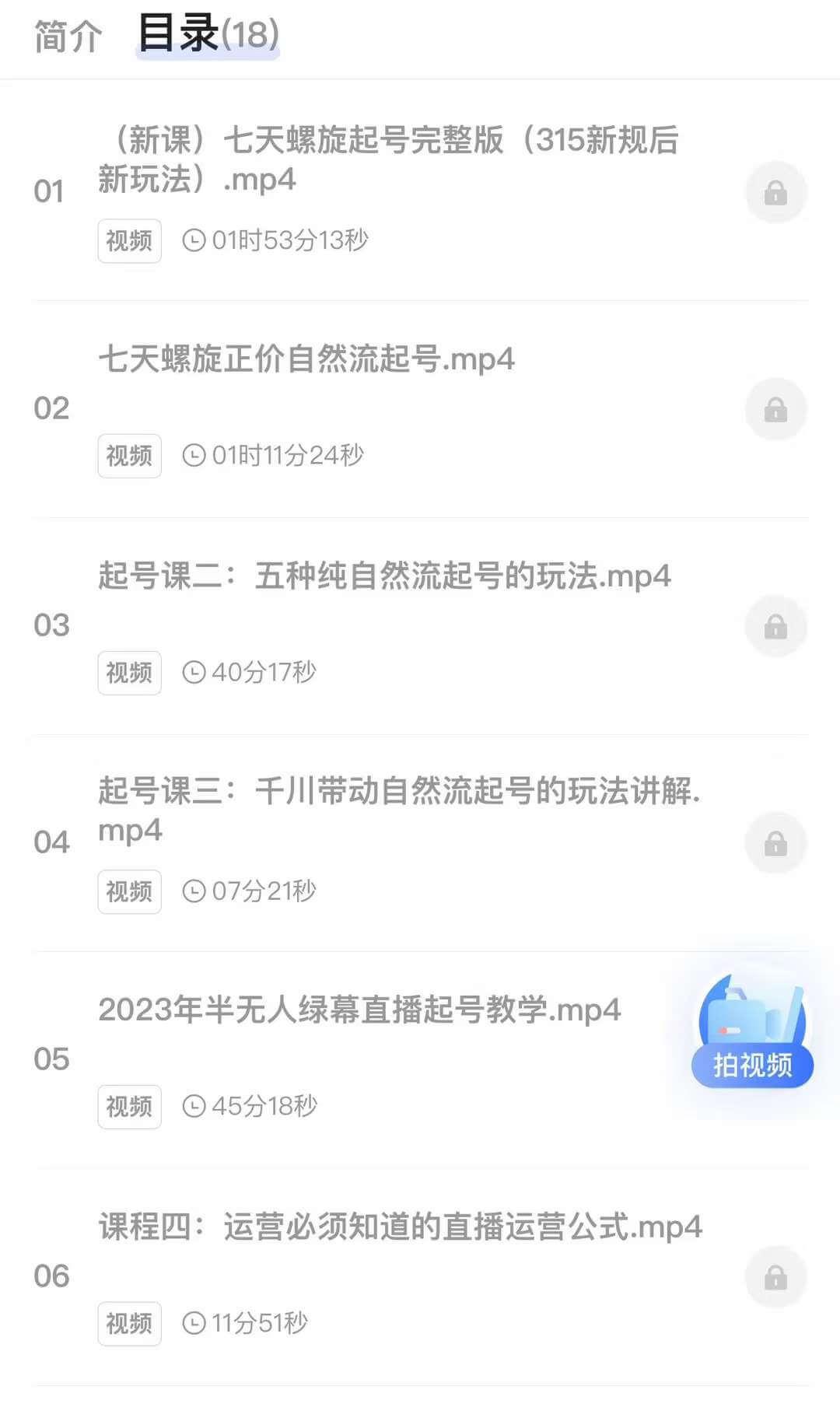Select the 目录(18) tab
This screenshot has height=1421, width=840.
208,35
